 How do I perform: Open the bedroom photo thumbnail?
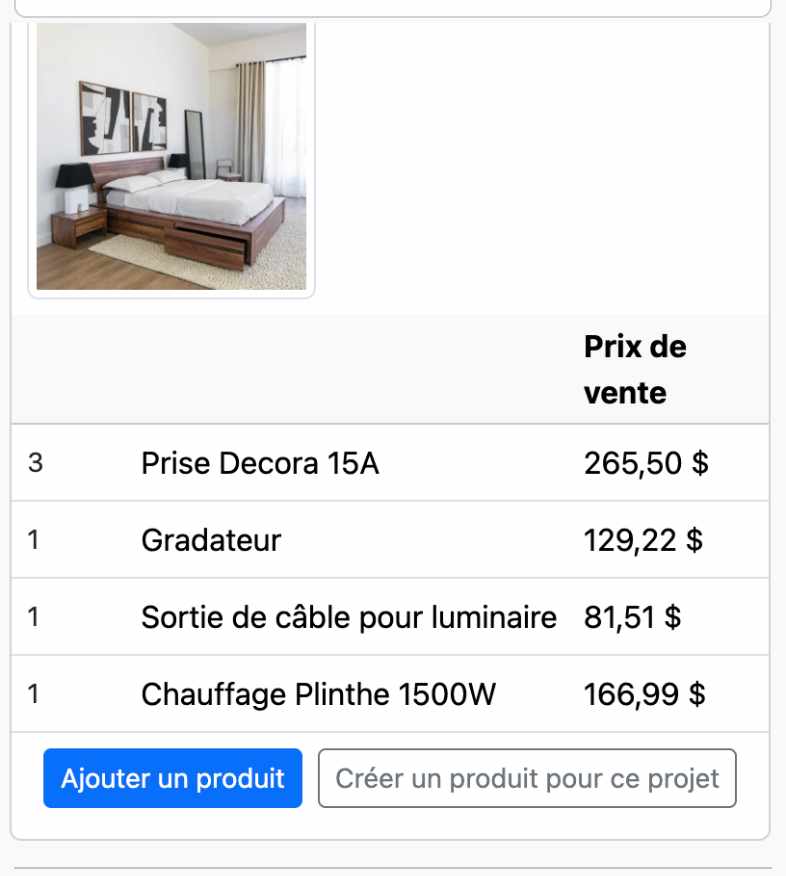171,158
